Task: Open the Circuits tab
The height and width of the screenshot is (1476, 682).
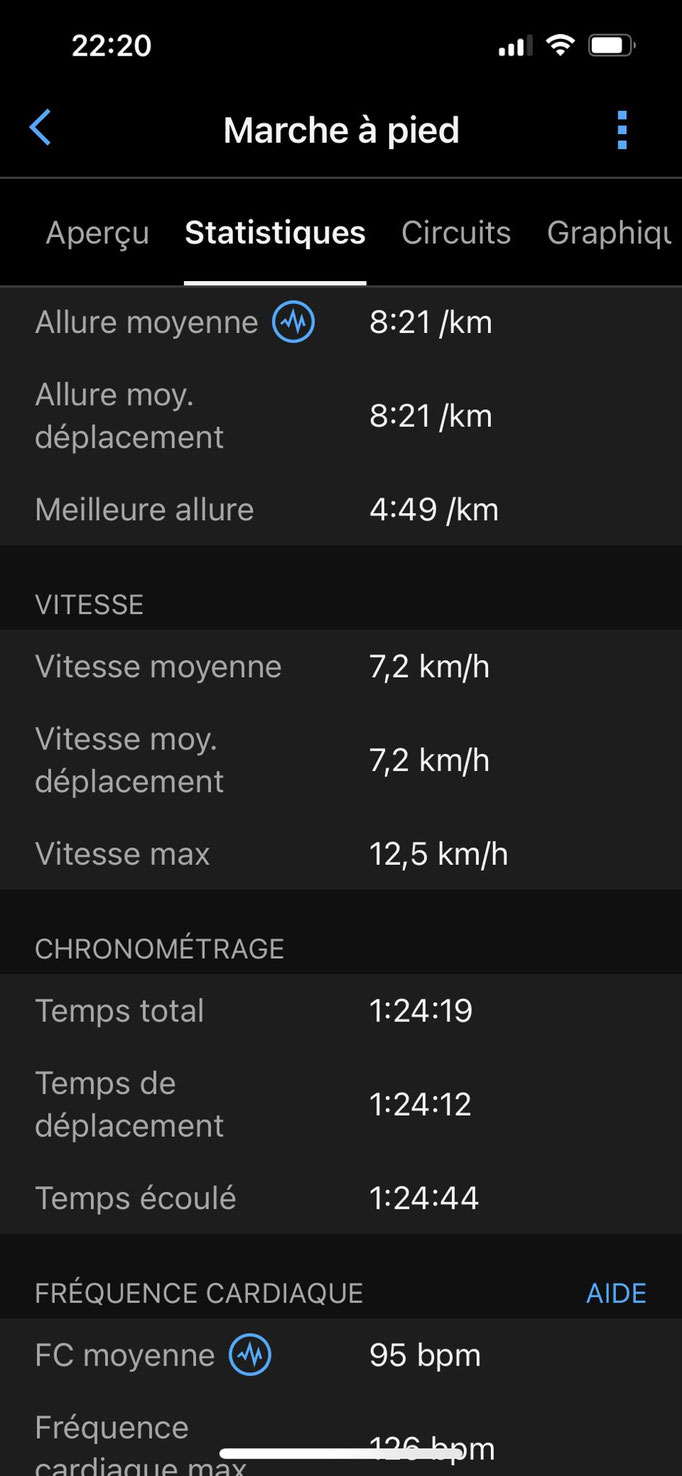Action: click(x=456, y=233)
